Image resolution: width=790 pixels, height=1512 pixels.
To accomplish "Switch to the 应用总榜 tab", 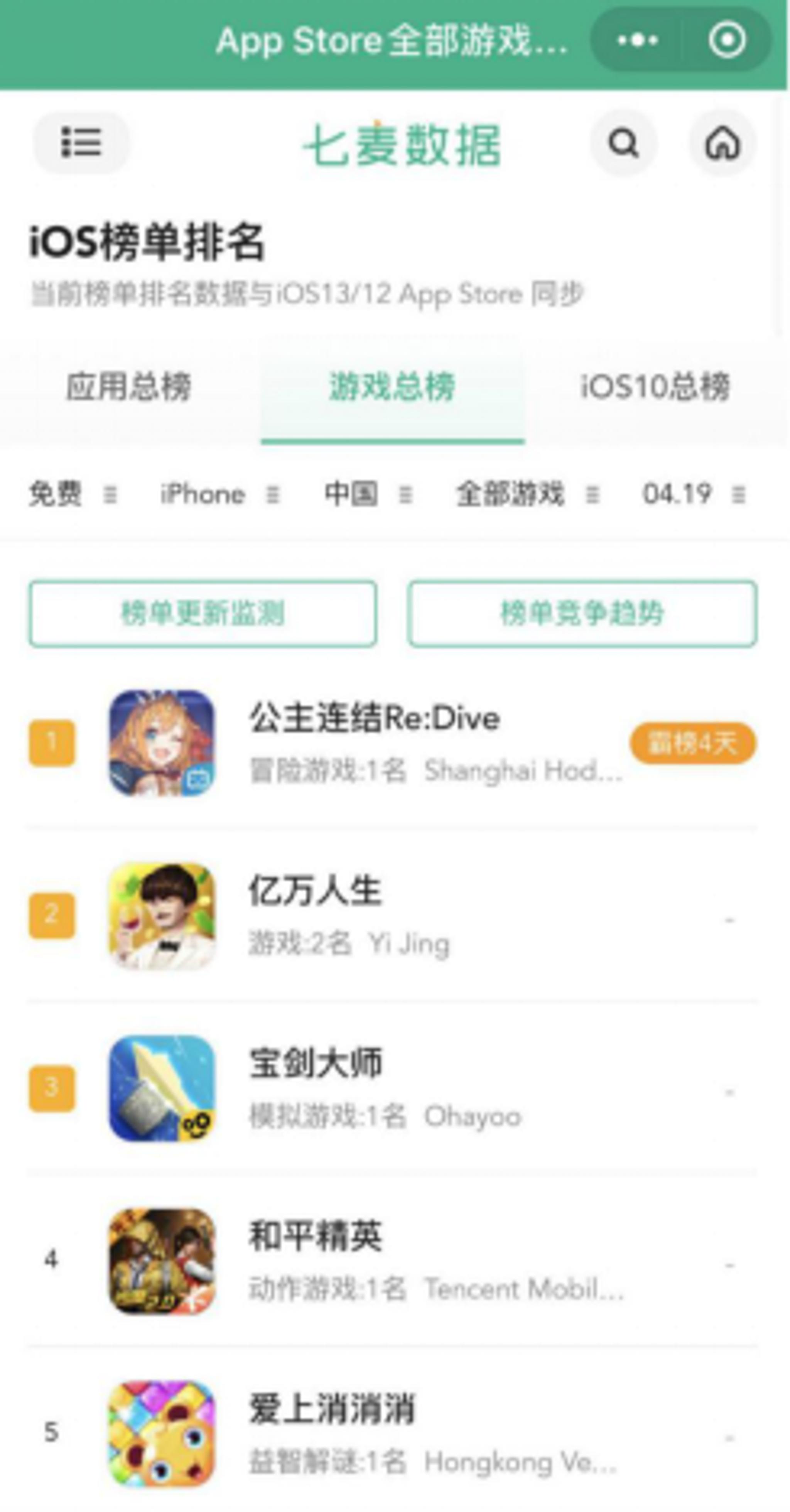I will click(128, 387).
